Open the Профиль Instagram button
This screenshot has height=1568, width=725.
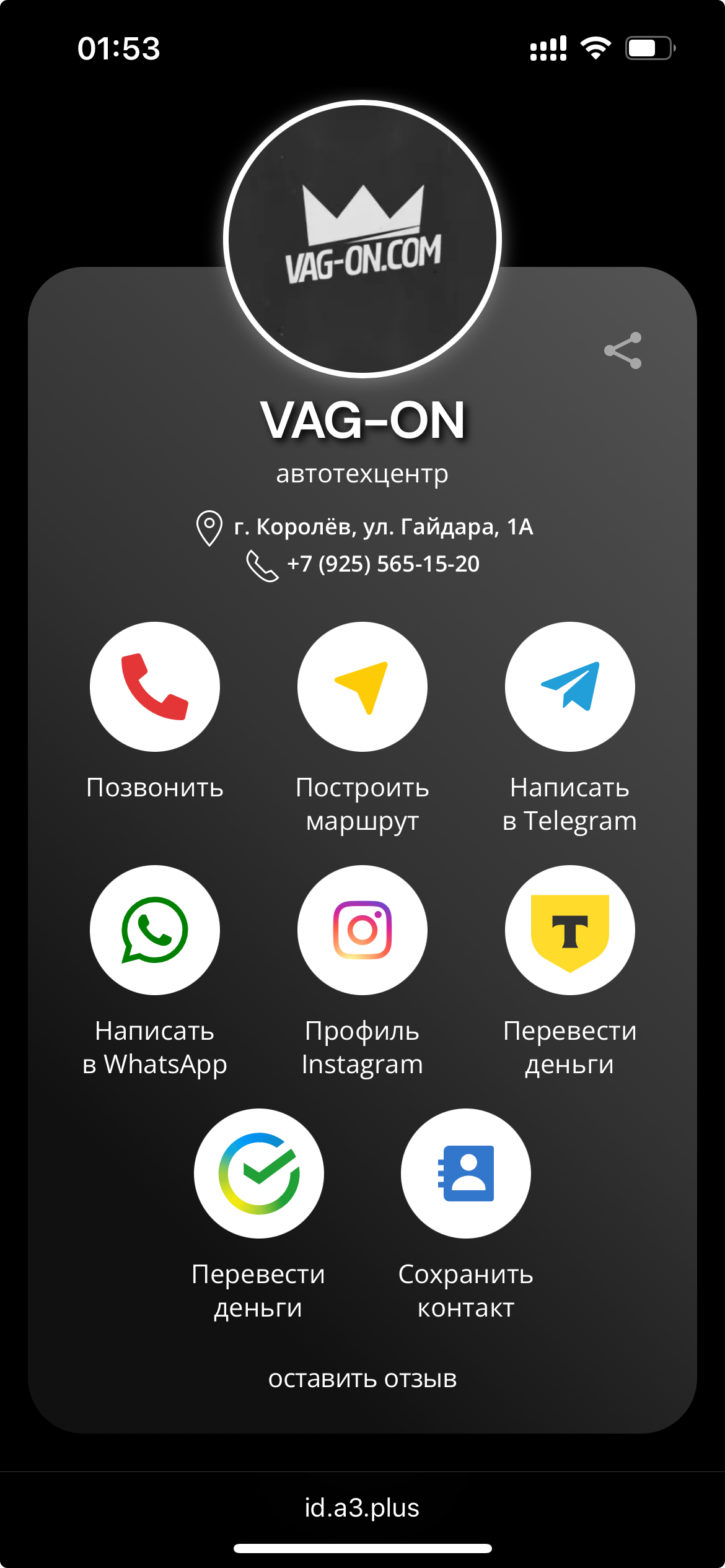362,930
